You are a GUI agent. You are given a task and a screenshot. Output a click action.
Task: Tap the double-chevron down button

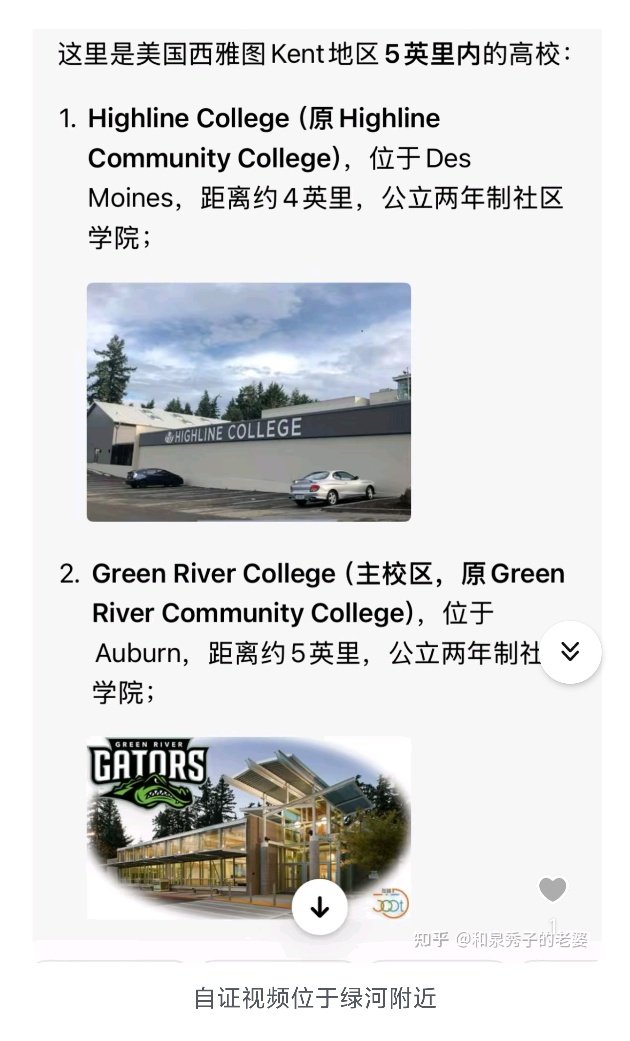pos(570,652)
